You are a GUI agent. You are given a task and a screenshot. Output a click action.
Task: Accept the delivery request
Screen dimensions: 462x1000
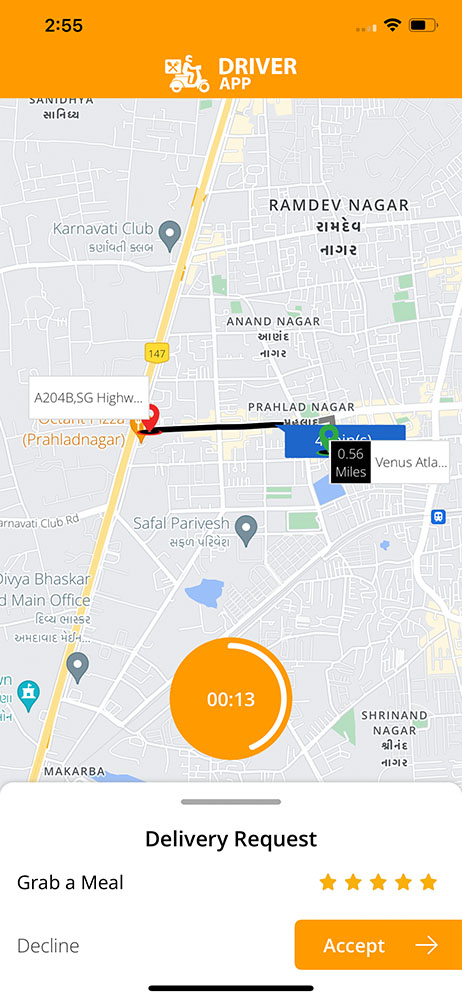coord(378,945)
